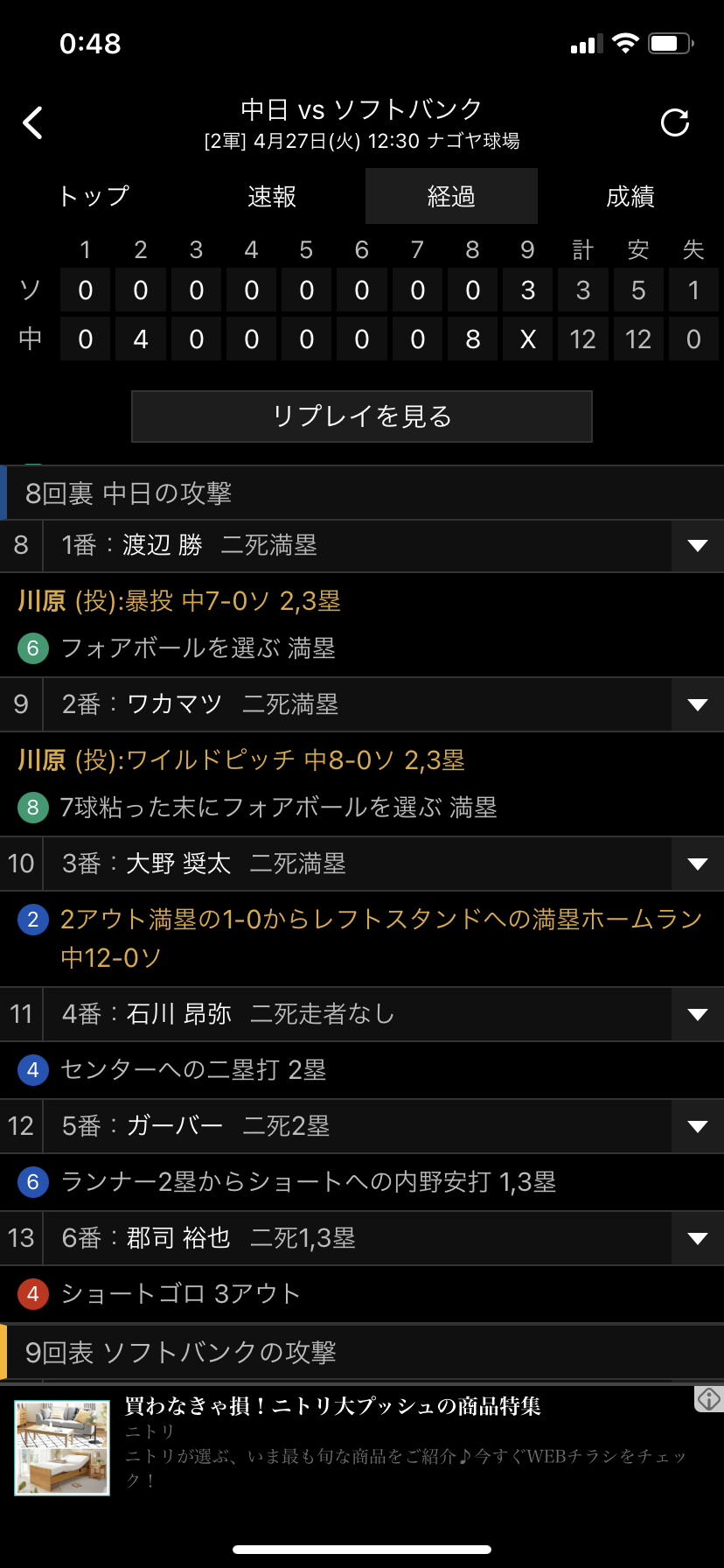This screenshot has width=724, height=1568.
Task: Expand the 郡司 裕也 at-bat details
Action: click(698, 1239)
